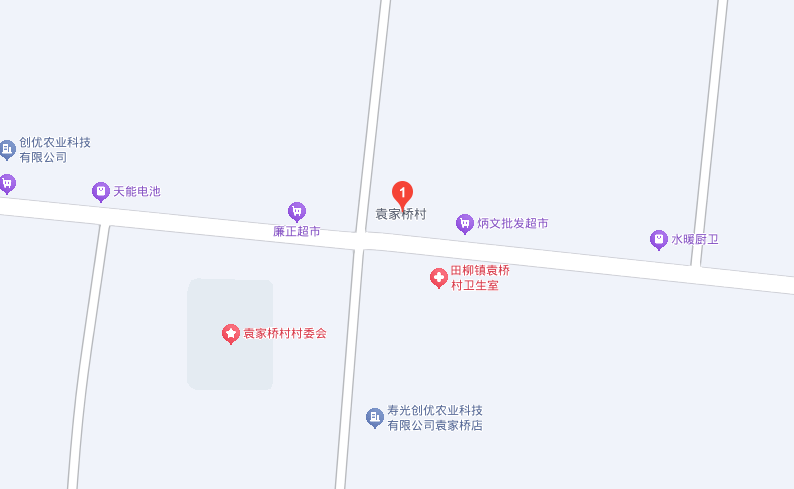Screen dimensions: 794x489
Task: Select the 袁家桥村村委会 marker
Action: tap(230, 333)
